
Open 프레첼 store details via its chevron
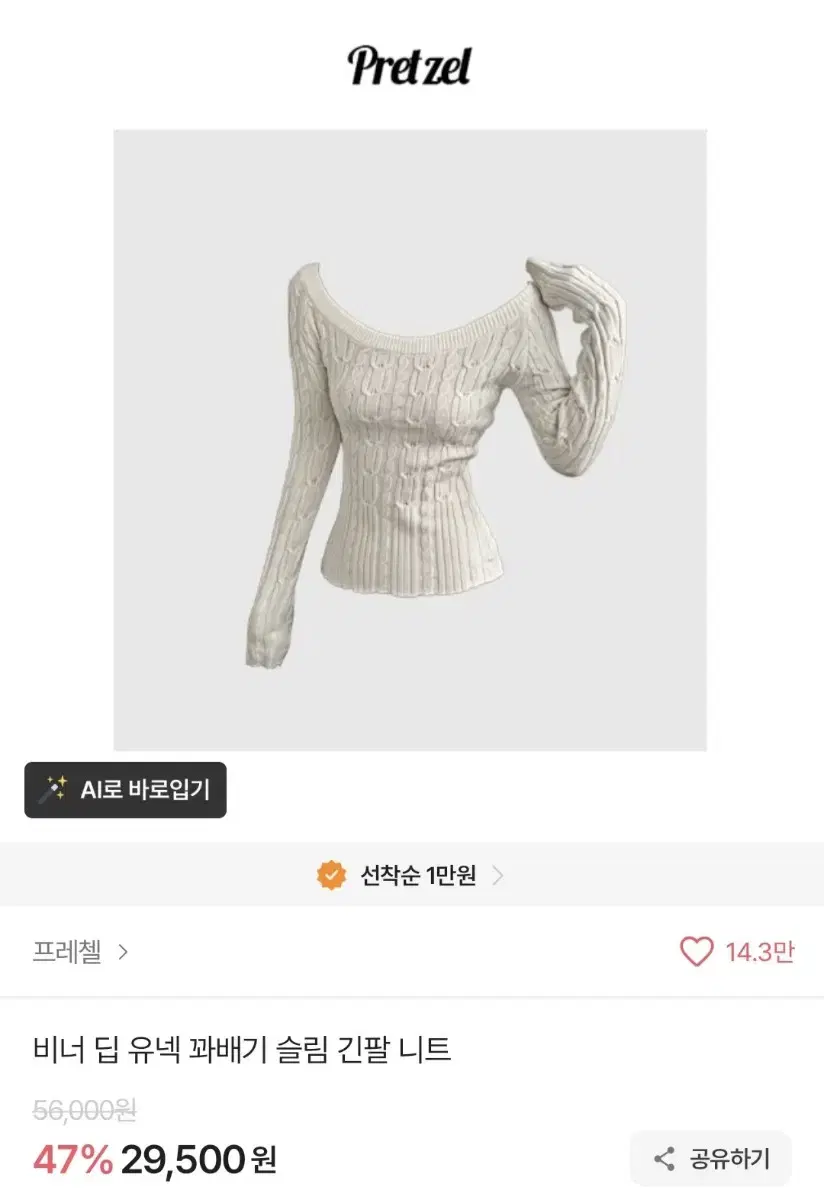point(123,954)
